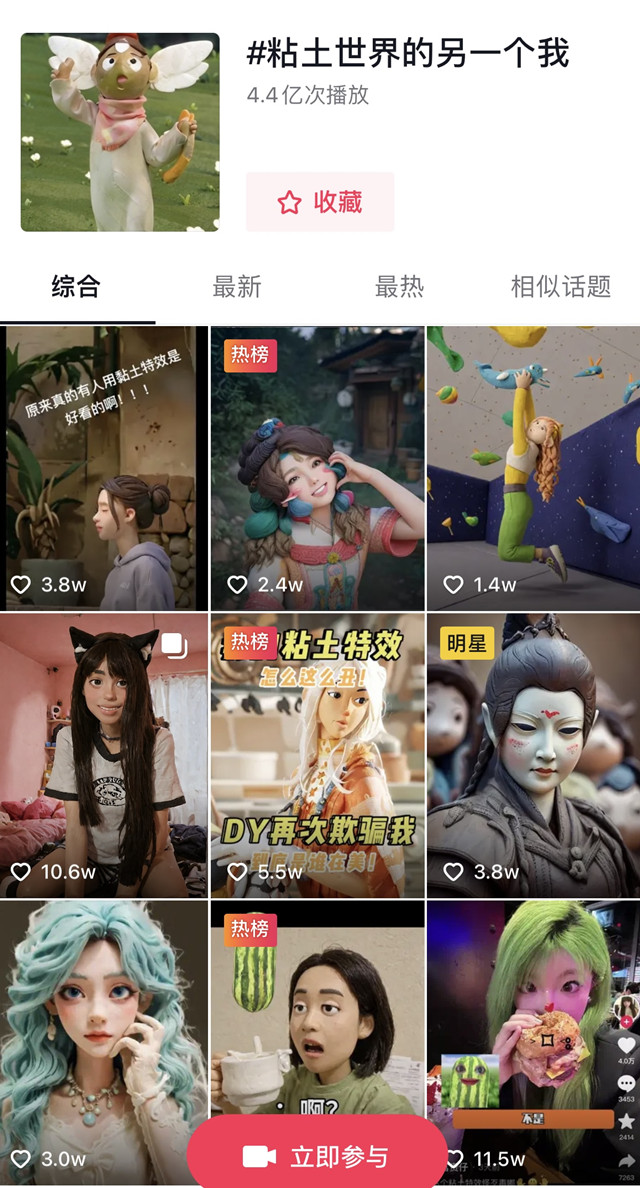Tap the 收藏 button to save this topic

click(x=320, y=202)
